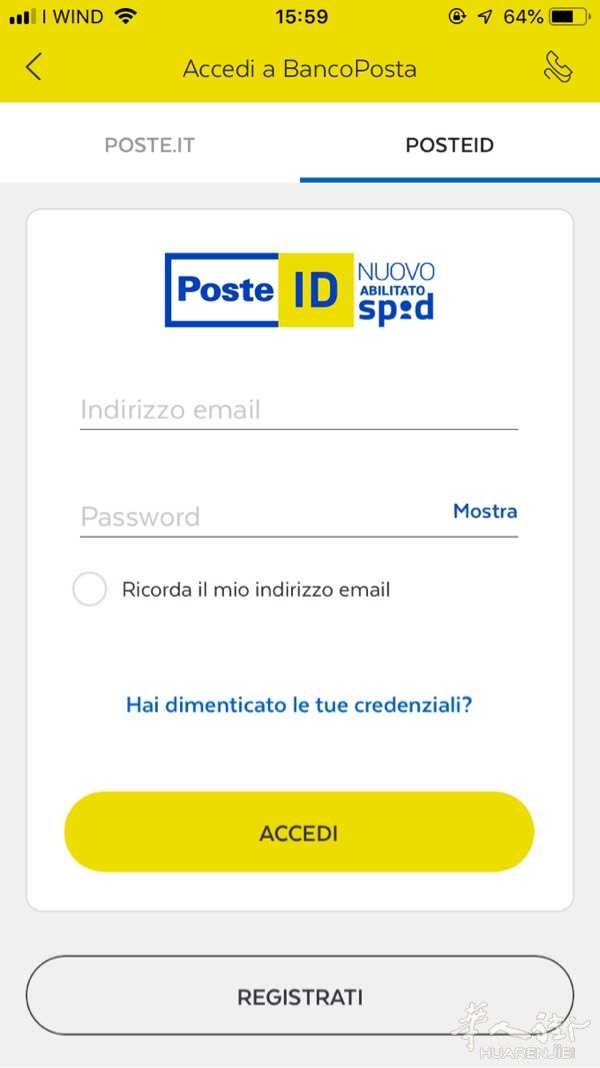Show the password with Mostra
The width and height of the screenshot is (600, 1068).
(485, 512)
